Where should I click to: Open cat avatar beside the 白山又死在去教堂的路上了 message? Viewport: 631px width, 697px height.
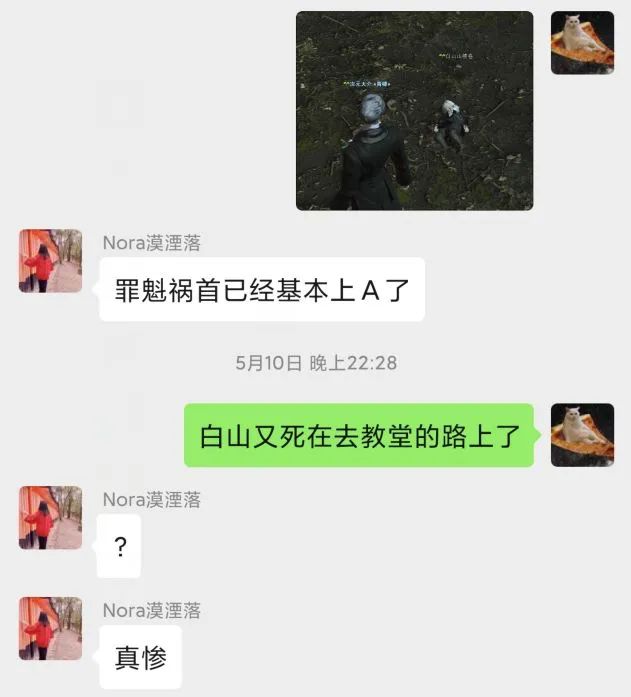point(582,435)
